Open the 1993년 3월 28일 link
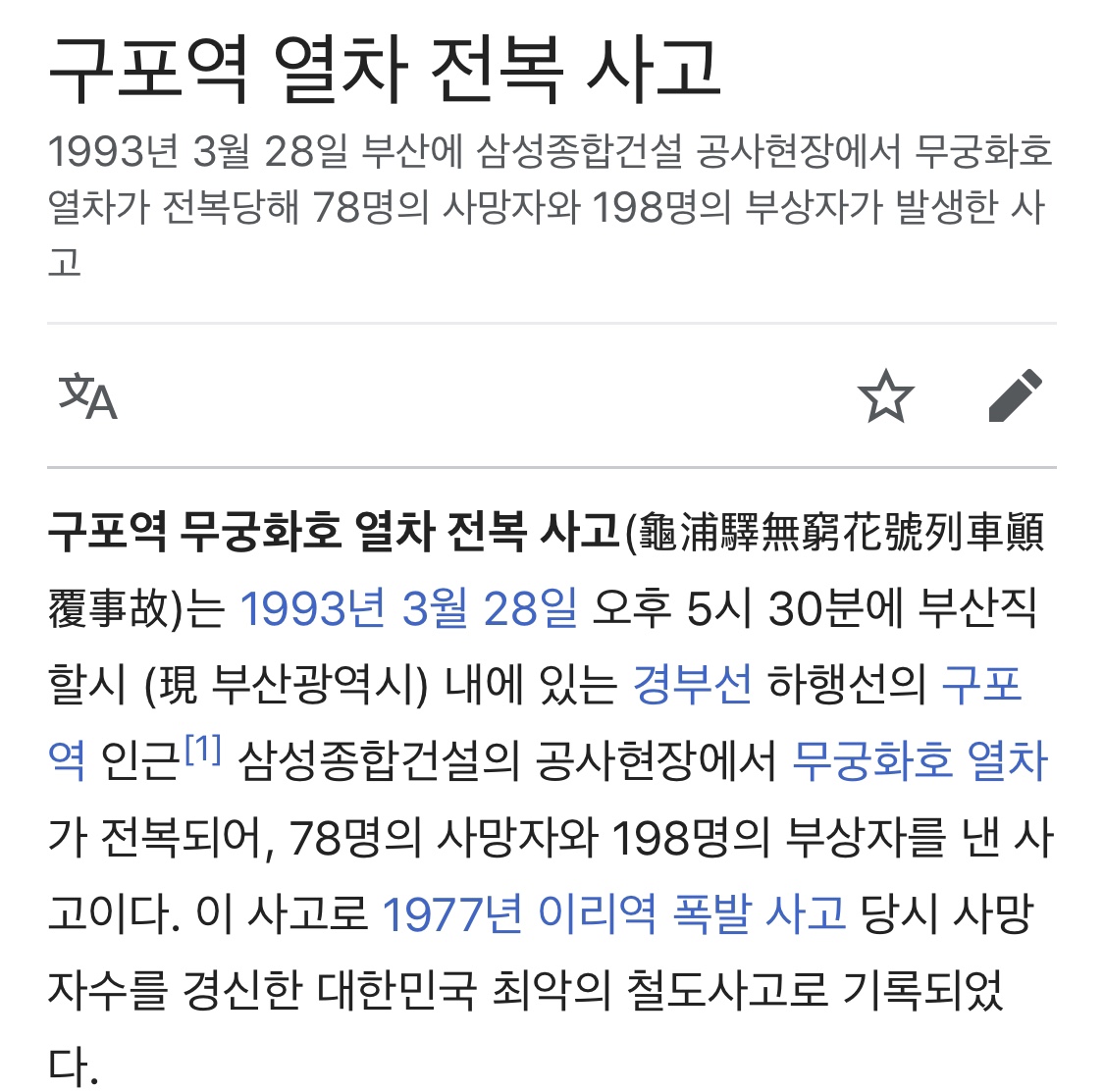1104x1092 pixels. (x=408, y=608)
